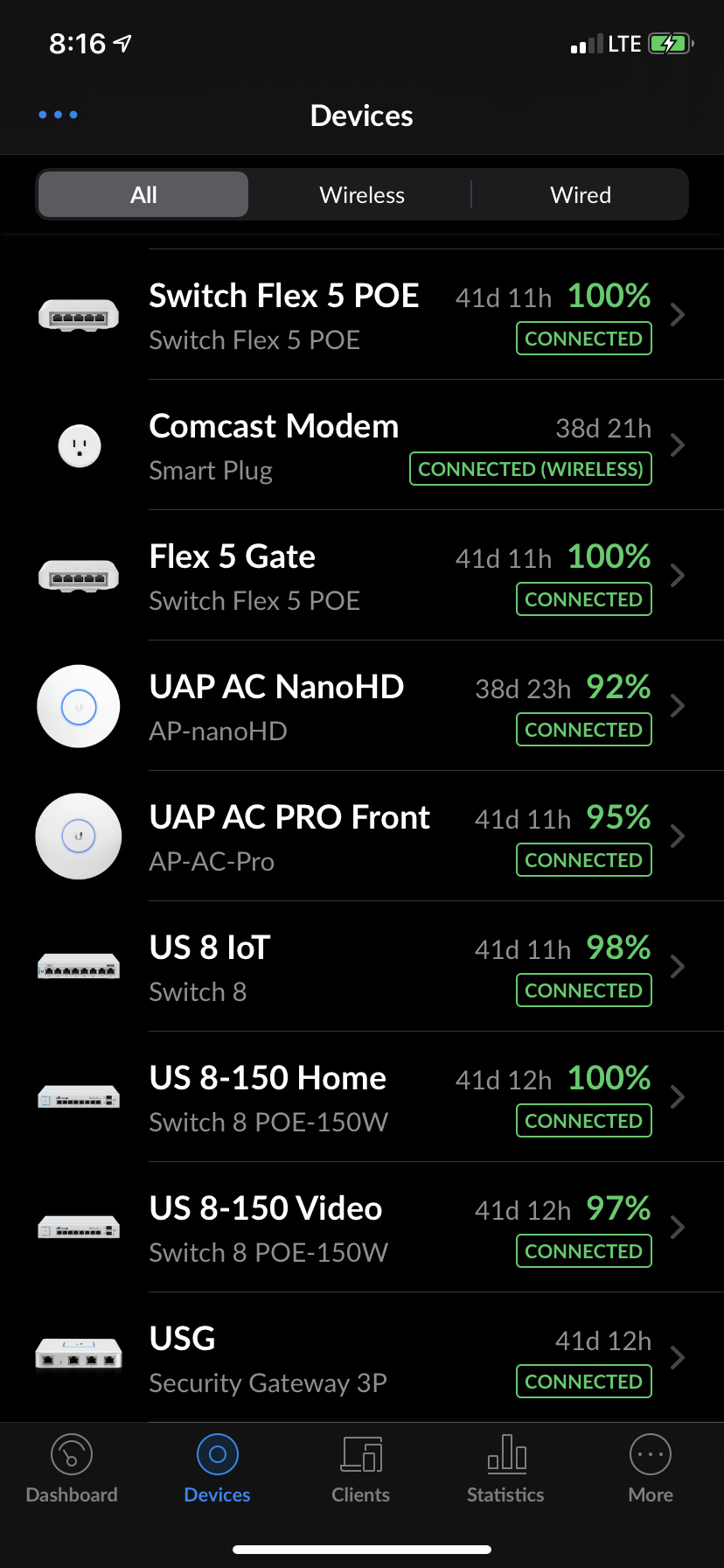This screenshot has width=724, height=1568.
Task: View Flex 5 Gate details
Action: point(362,576)
